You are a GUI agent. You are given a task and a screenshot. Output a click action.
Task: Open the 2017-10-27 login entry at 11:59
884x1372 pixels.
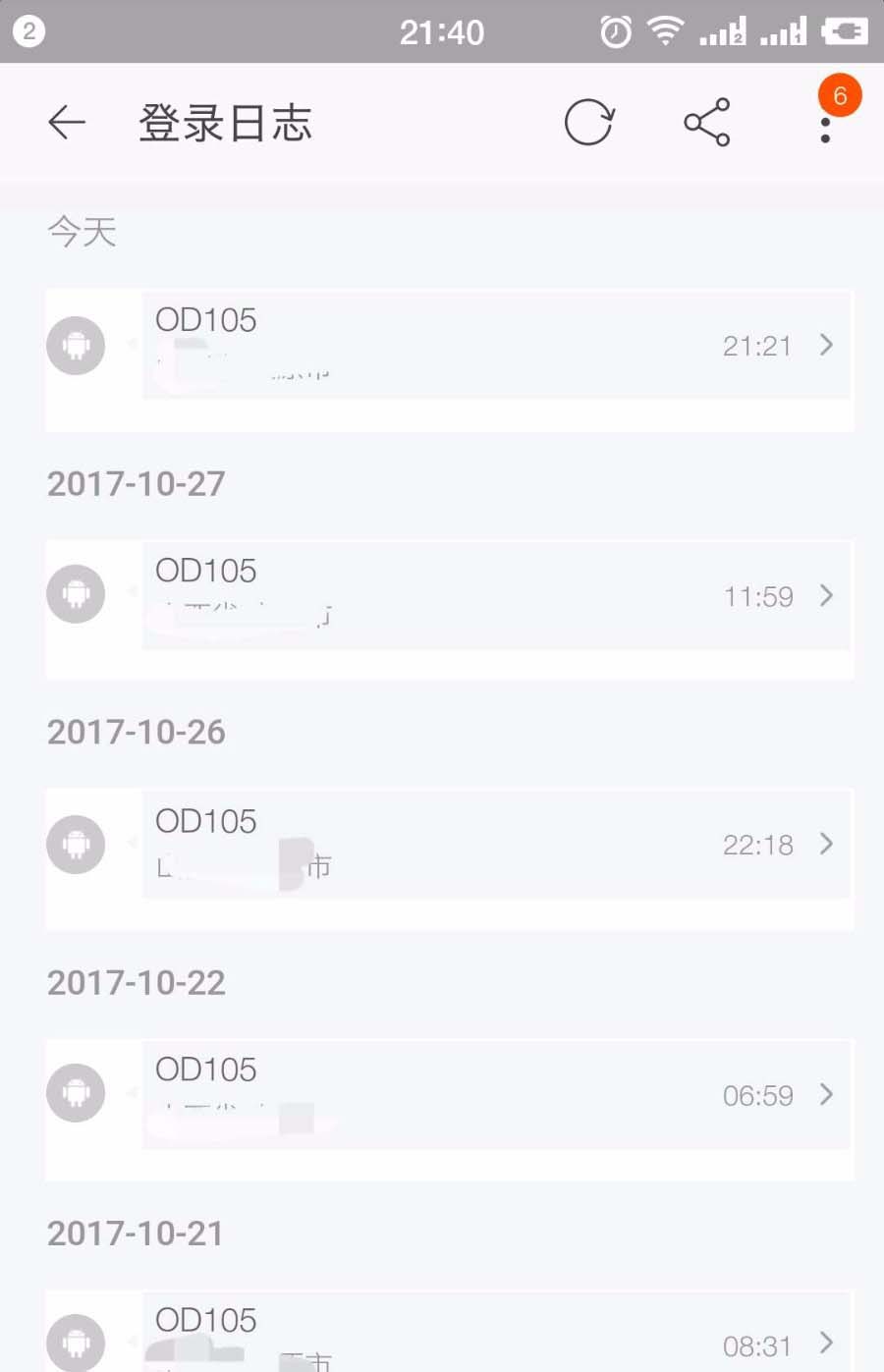[x=496, y=596]
